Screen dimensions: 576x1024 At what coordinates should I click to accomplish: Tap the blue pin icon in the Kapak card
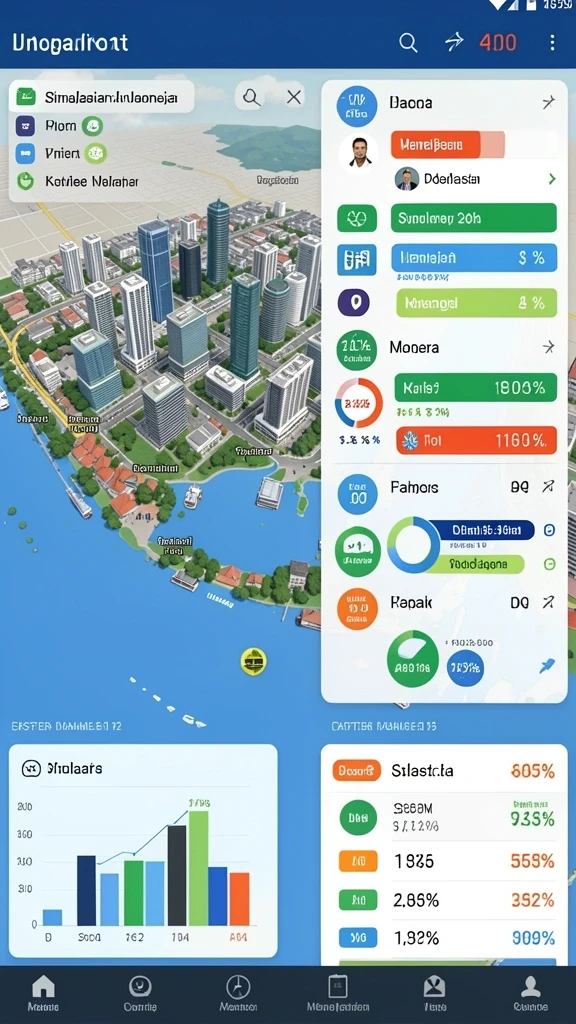click(547, 666)
